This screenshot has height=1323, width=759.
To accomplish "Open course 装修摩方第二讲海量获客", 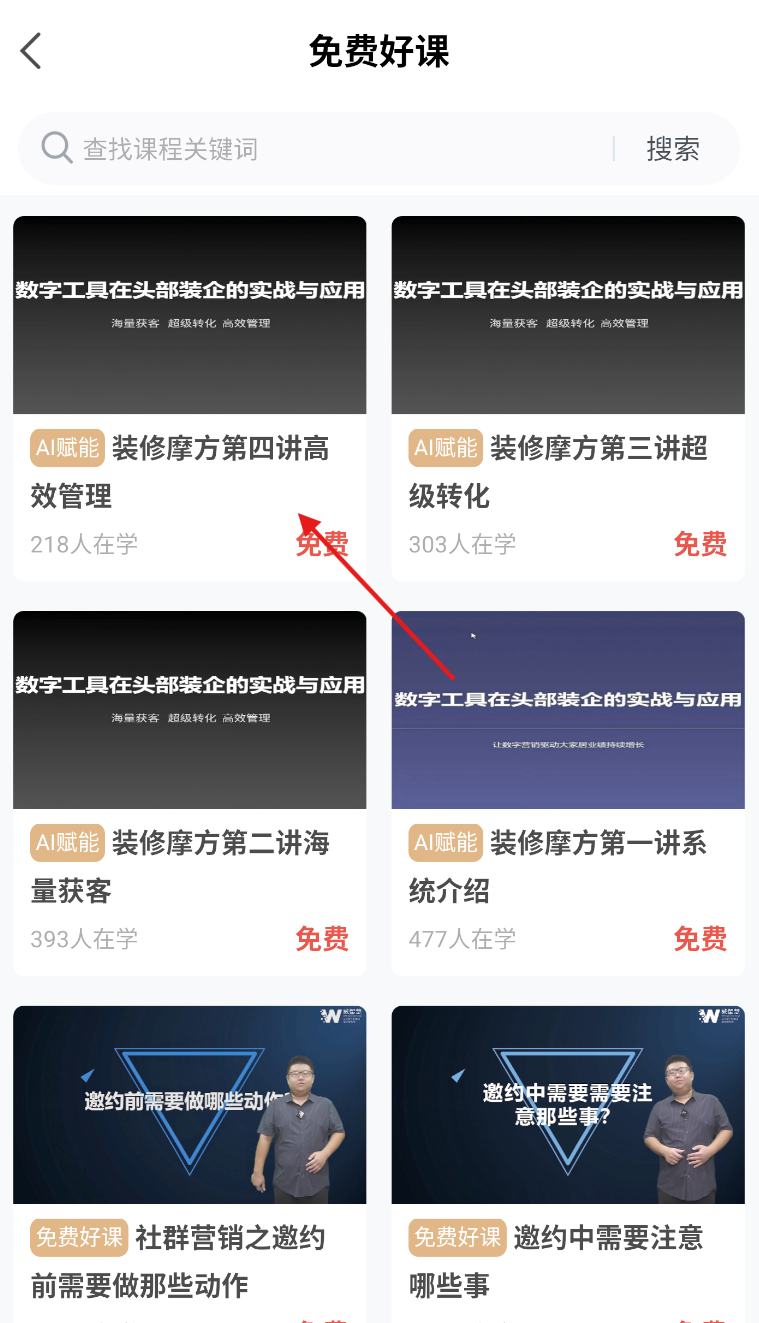I will point(189,795).
